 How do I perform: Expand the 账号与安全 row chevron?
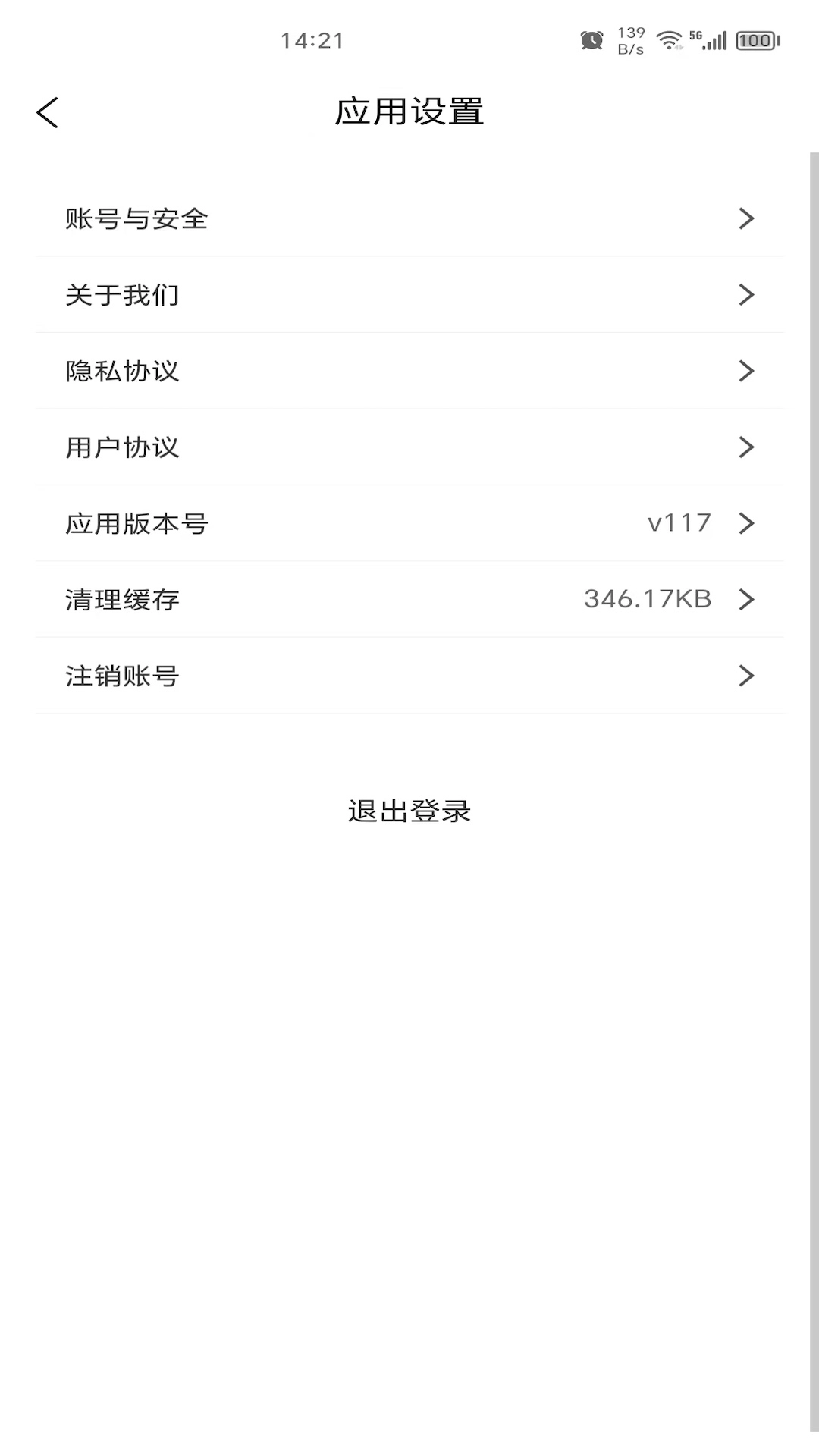click(747, 218)
